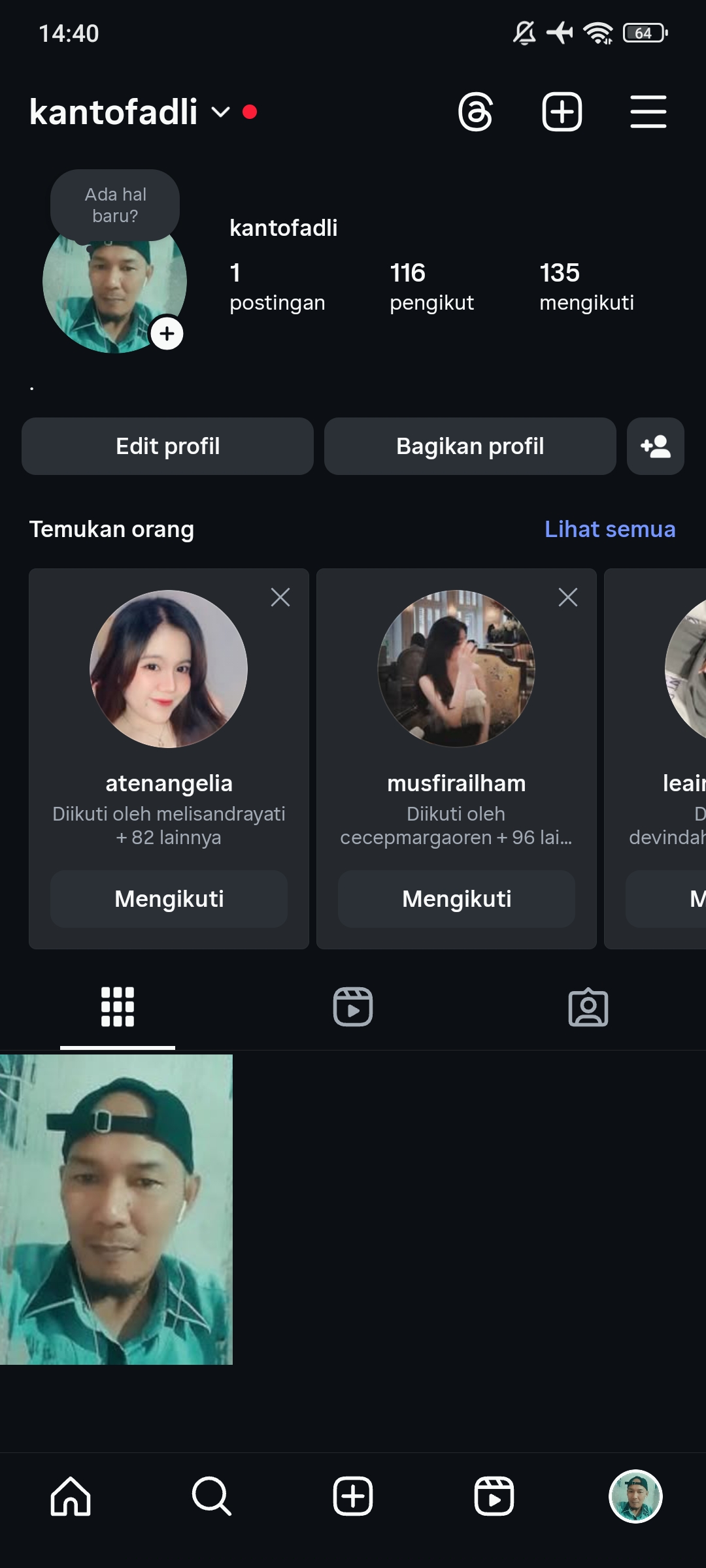Open the Threads icon in header
The image size is (706, 1568).
pos(475,112)
